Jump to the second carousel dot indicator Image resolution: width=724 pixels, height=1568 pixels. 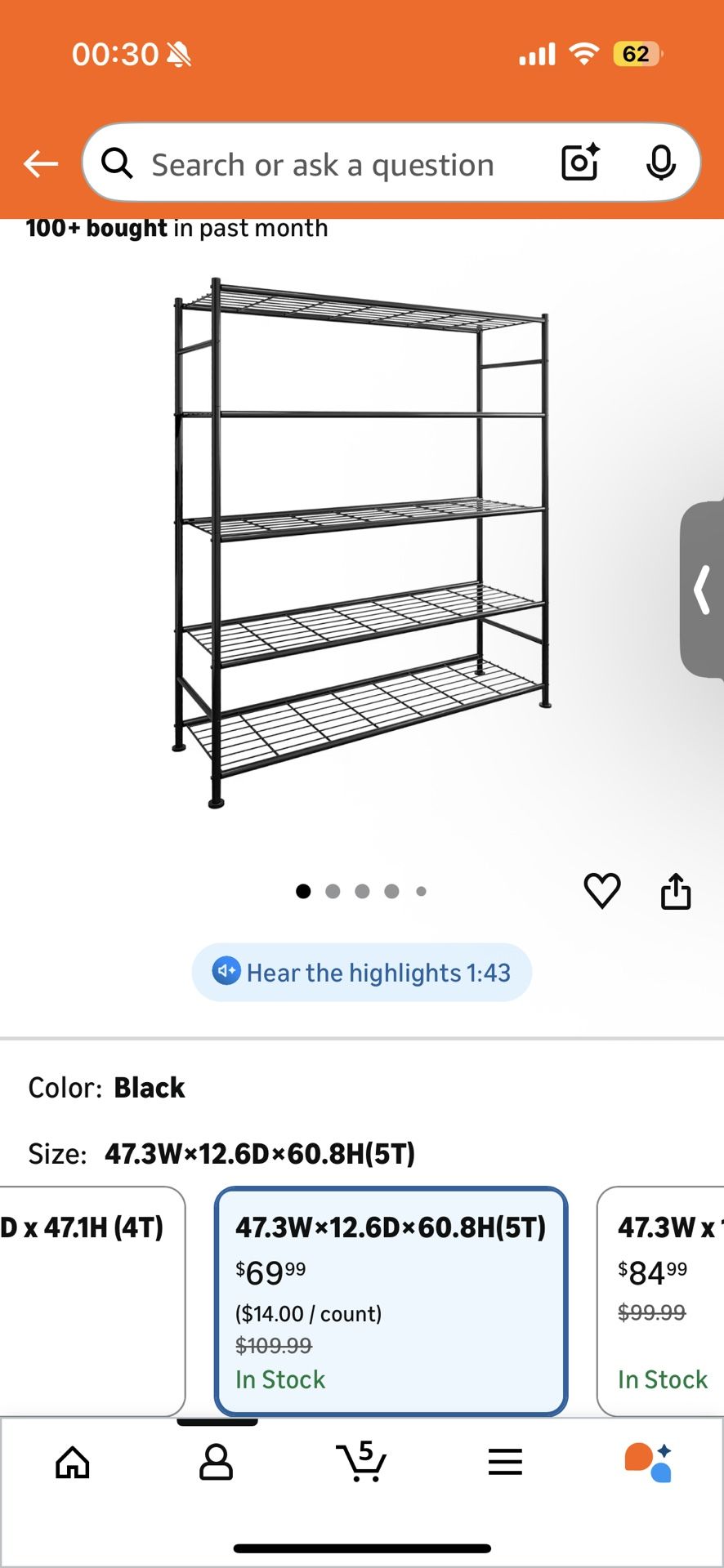coord(333,891)
